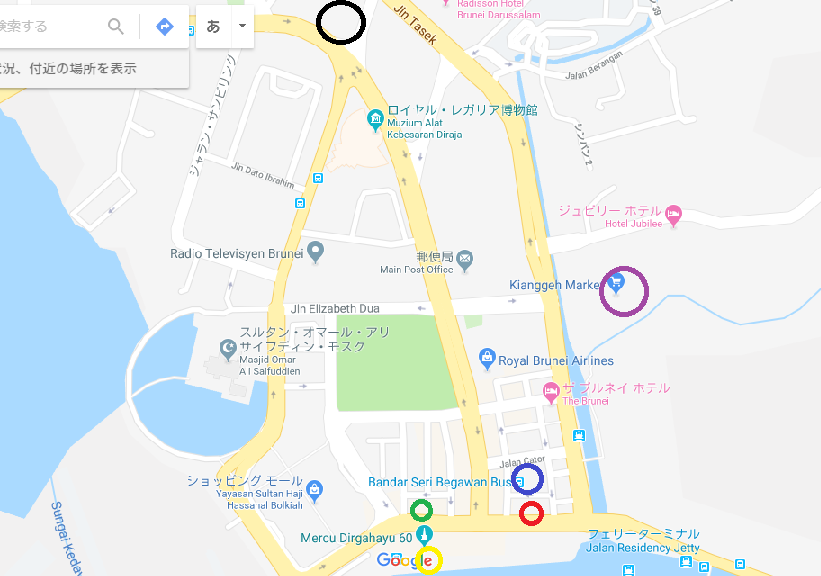Open the Royal Regalia Museum pin

[375, 121]
